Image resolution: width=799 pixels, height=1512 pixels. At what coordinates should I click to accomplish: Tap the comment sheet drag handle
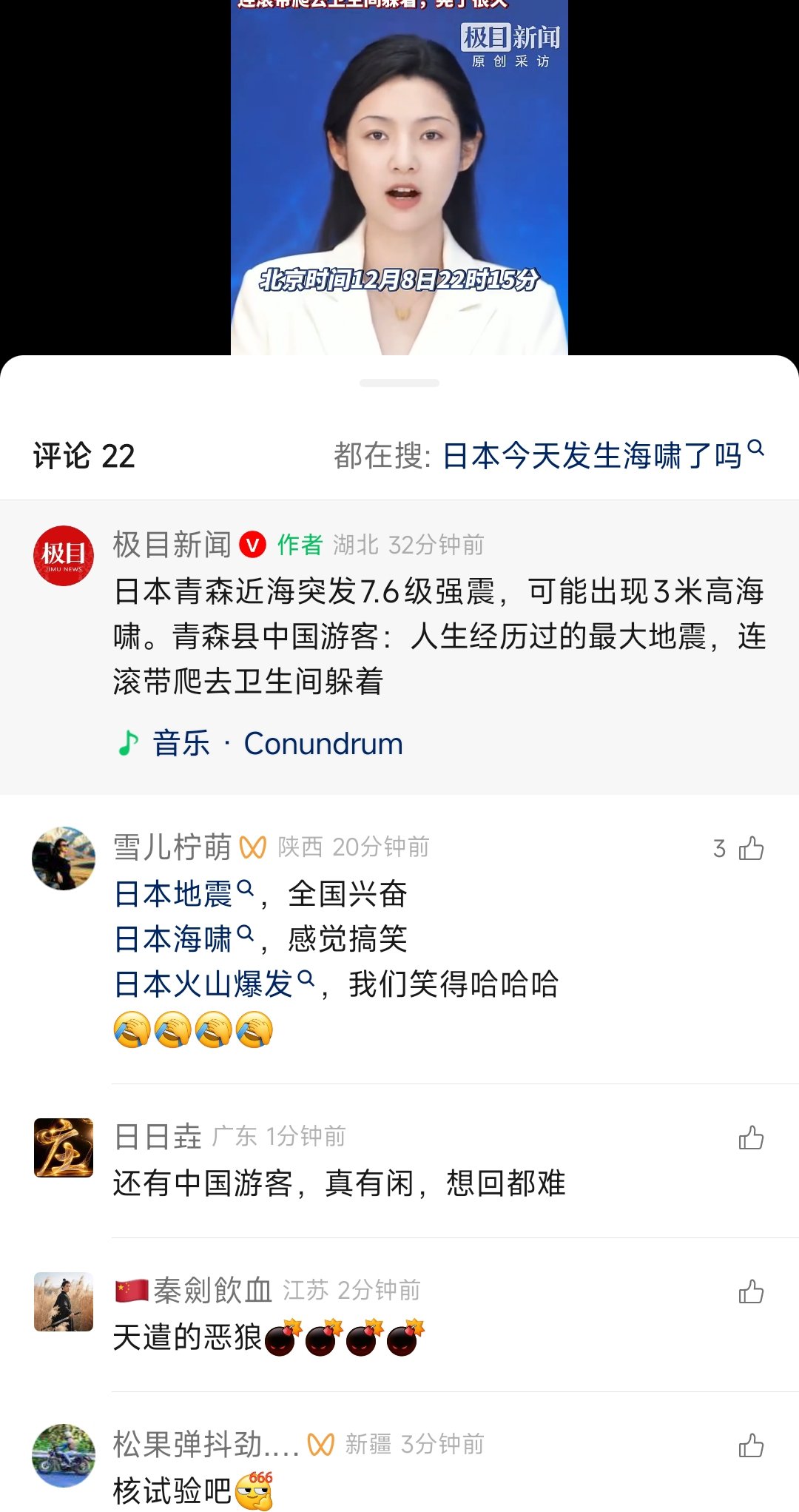pos(399,383)
